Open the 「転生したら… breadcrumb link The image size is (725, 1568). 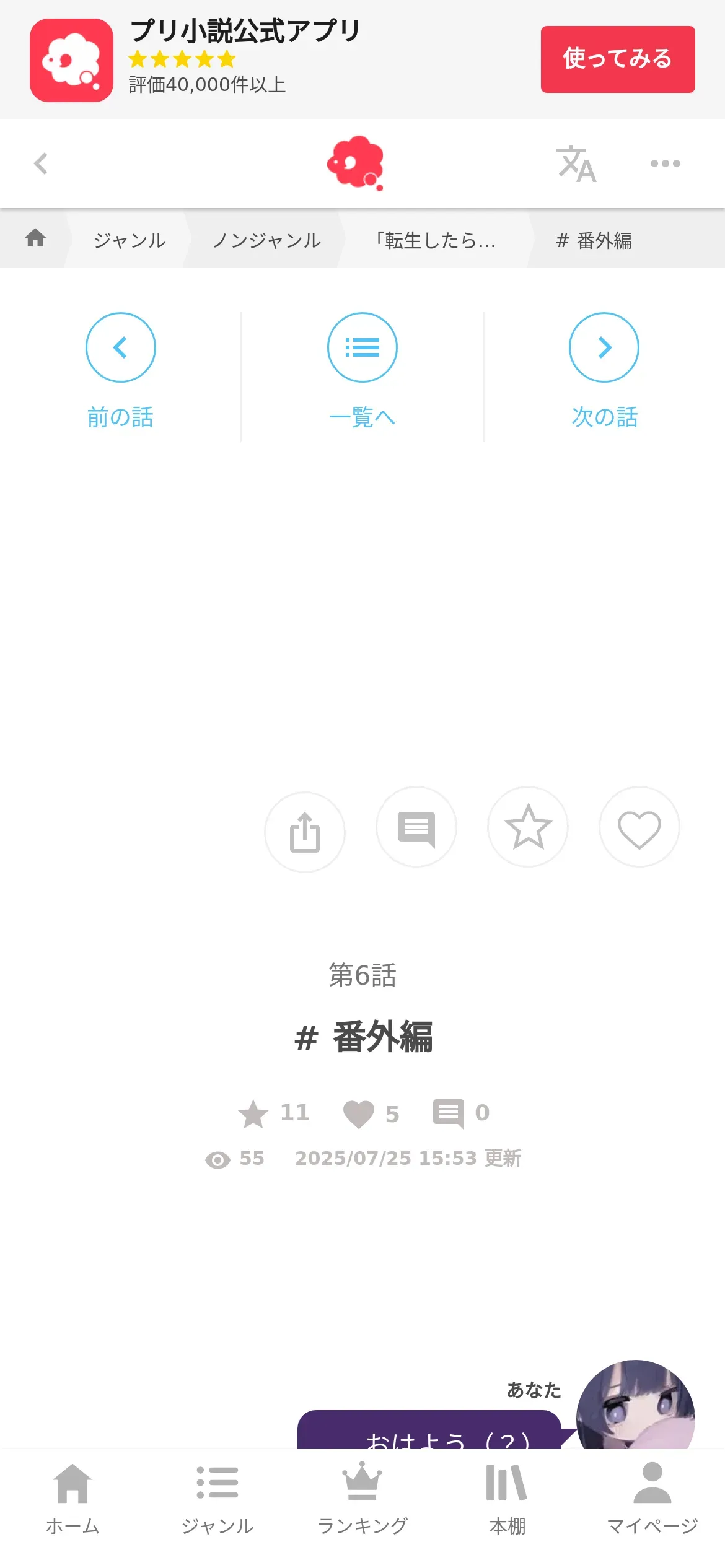[435, 240]
